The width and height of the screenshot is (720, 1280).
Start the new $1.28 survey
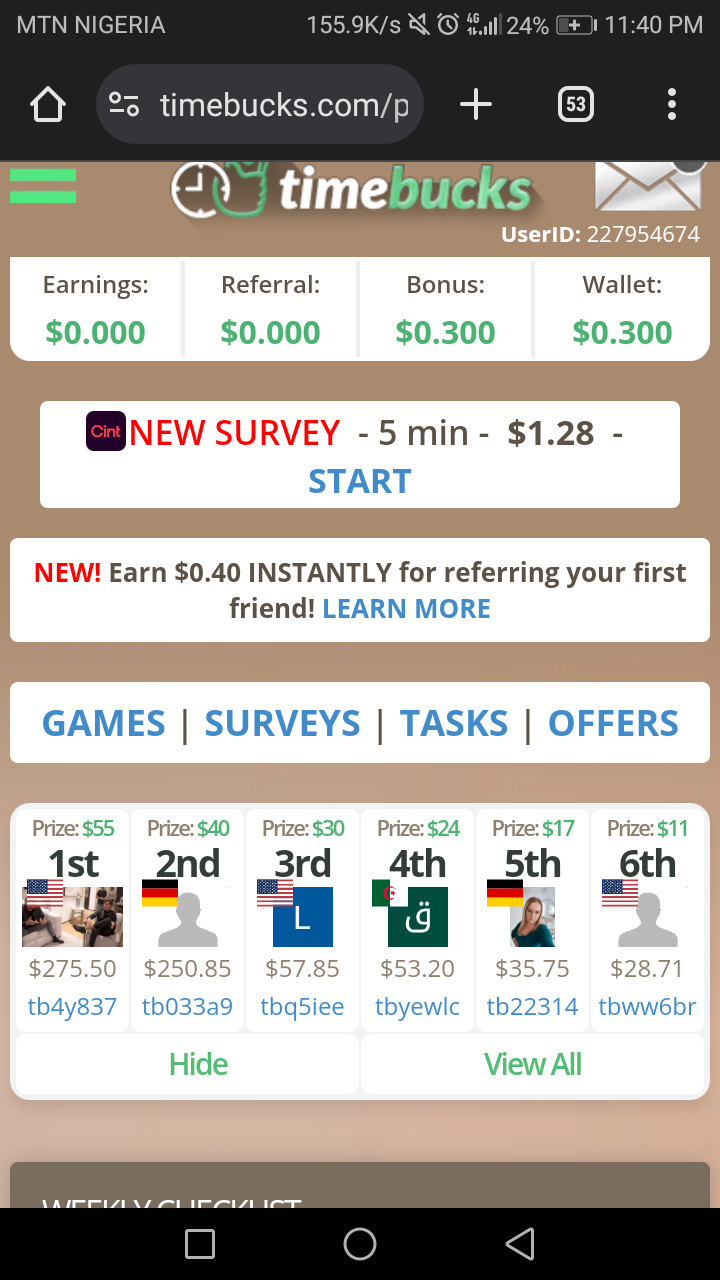tap(359, 481)
